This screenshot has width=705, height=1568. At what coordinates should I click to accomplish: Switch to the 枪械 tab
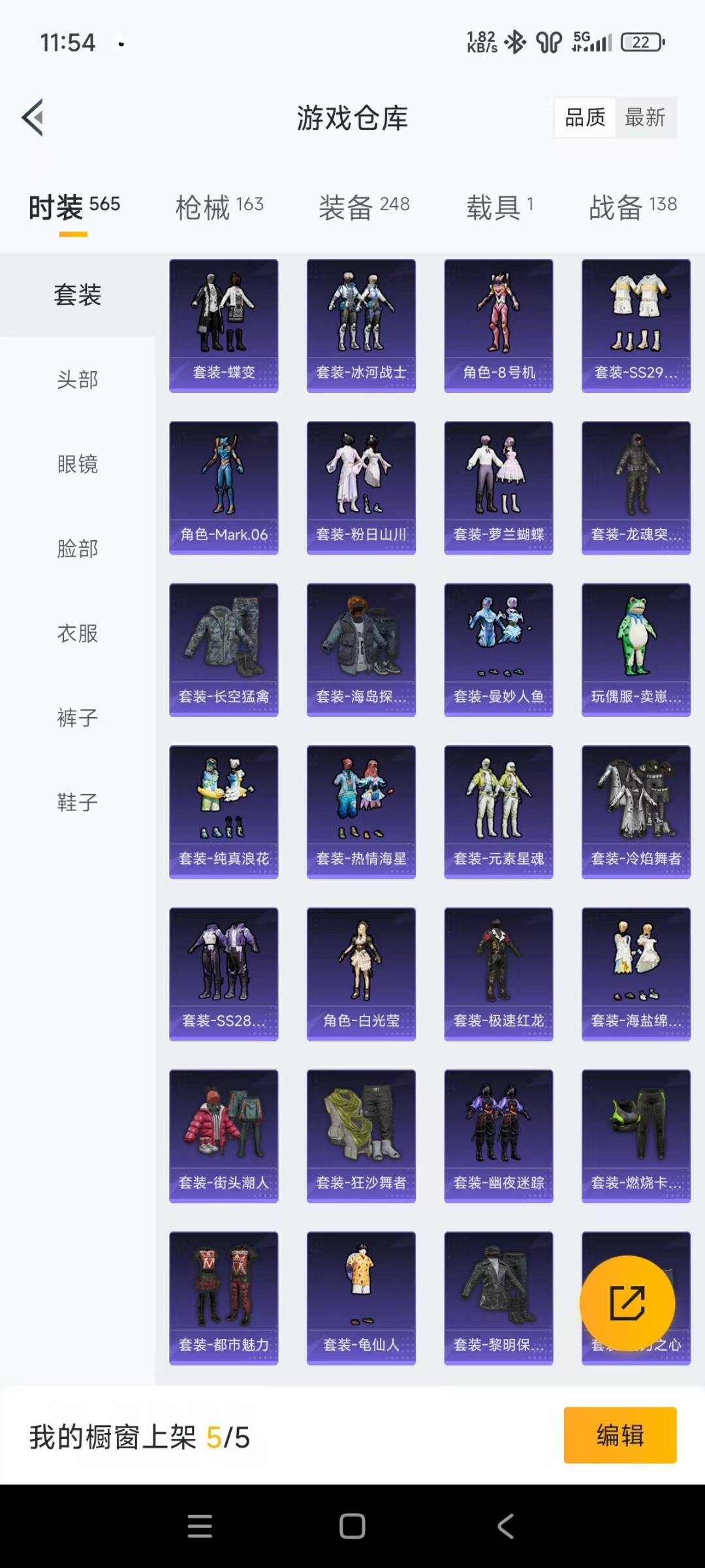coord(219,207)
